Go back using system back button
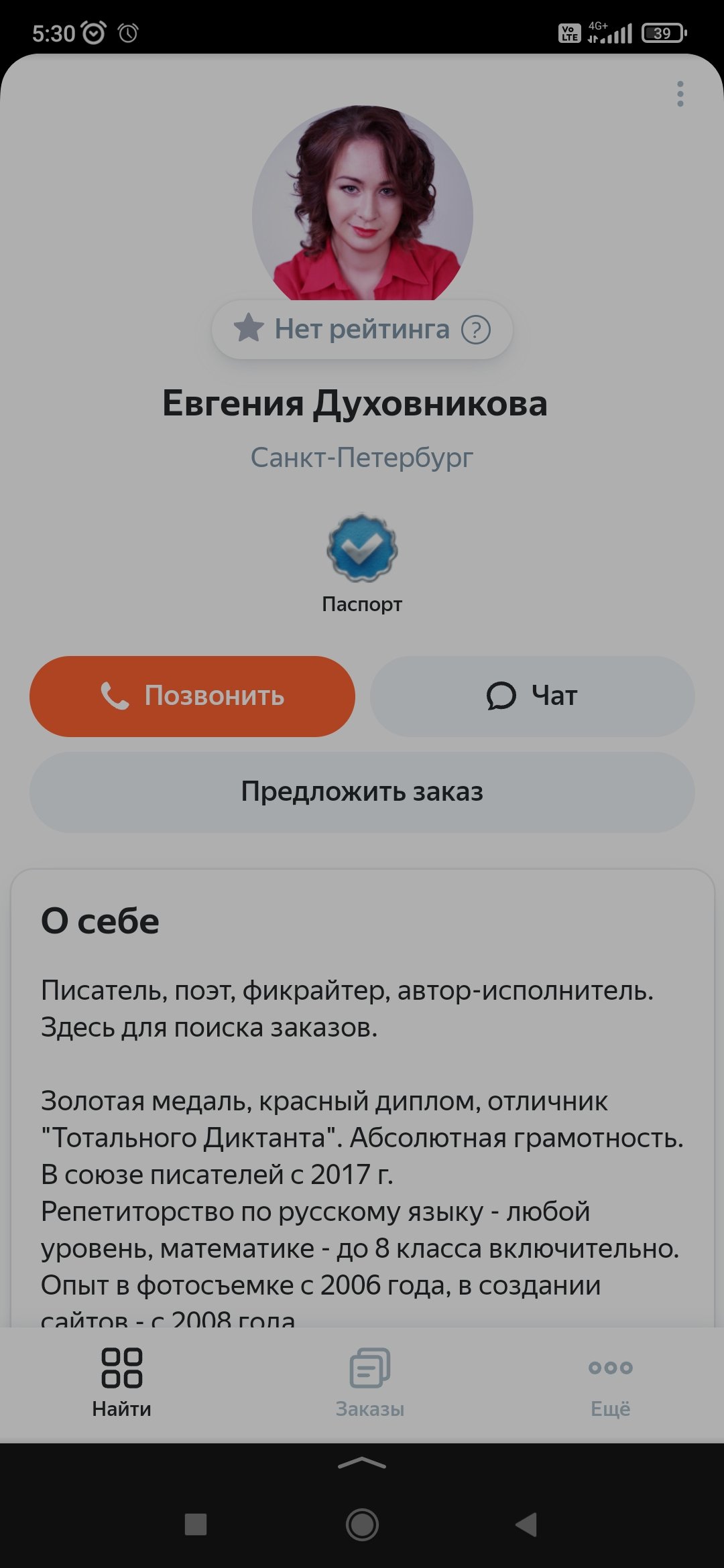 point(526,1524)
